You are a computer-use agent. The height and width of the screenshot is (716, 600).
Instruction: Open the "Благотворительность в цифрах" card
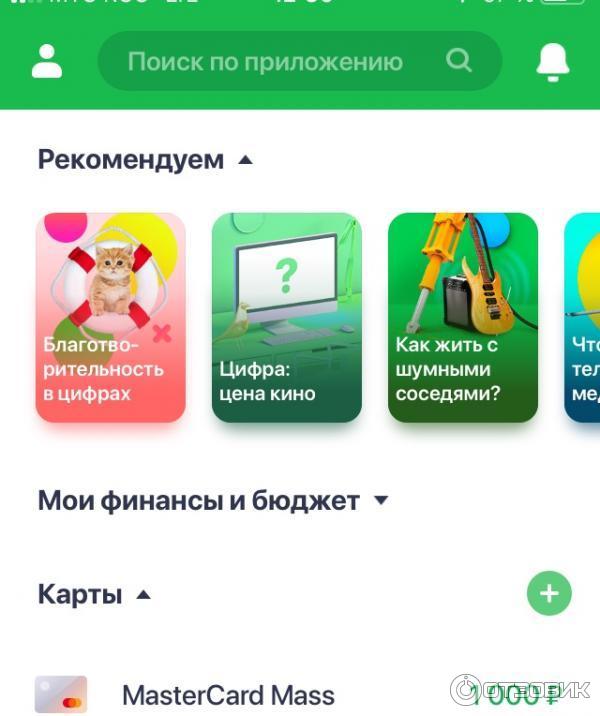pyautogui.click(x=110, y=317)
